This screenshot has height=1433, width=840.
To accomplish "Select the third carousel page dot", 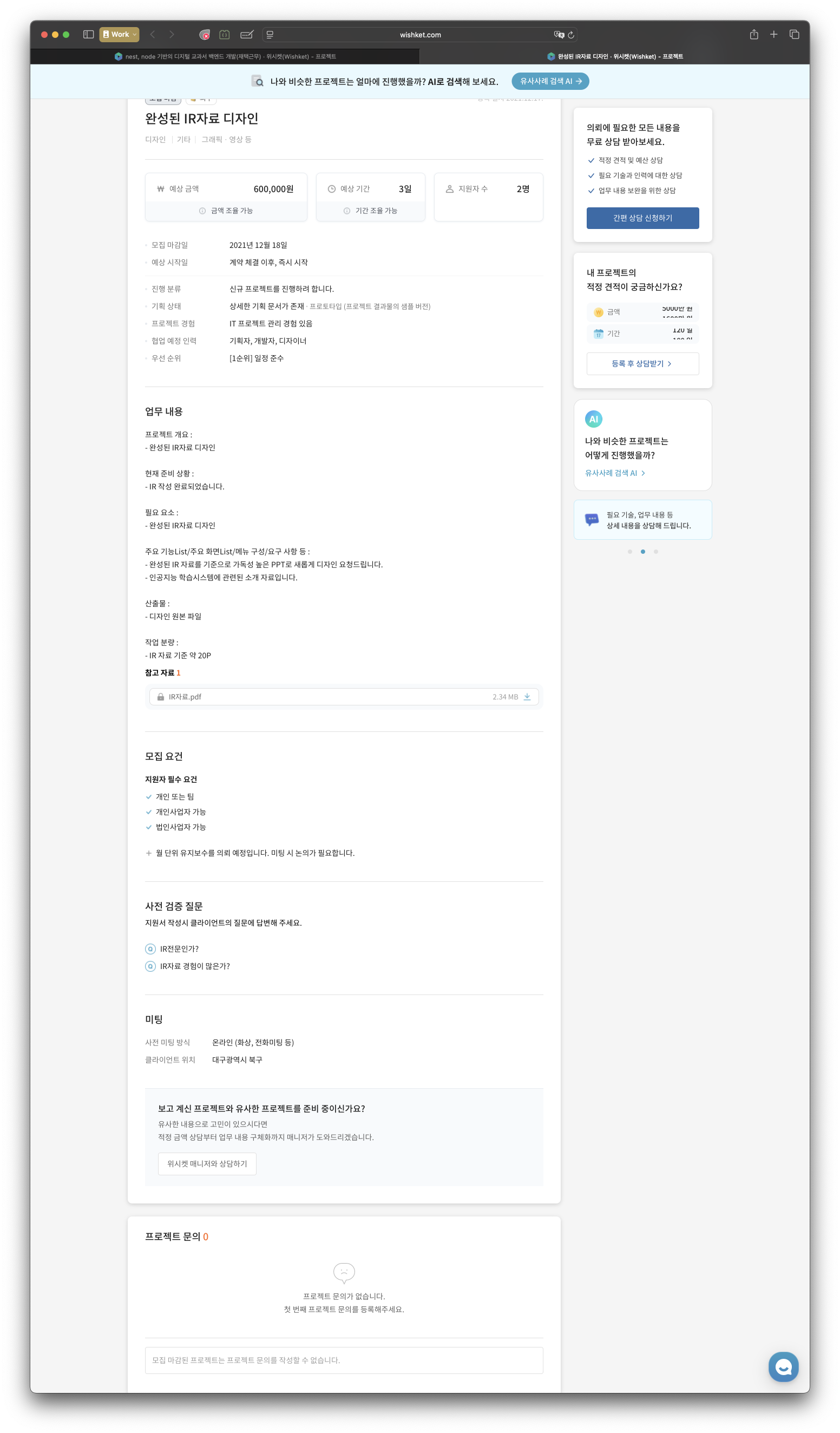I will click(656, 552).
